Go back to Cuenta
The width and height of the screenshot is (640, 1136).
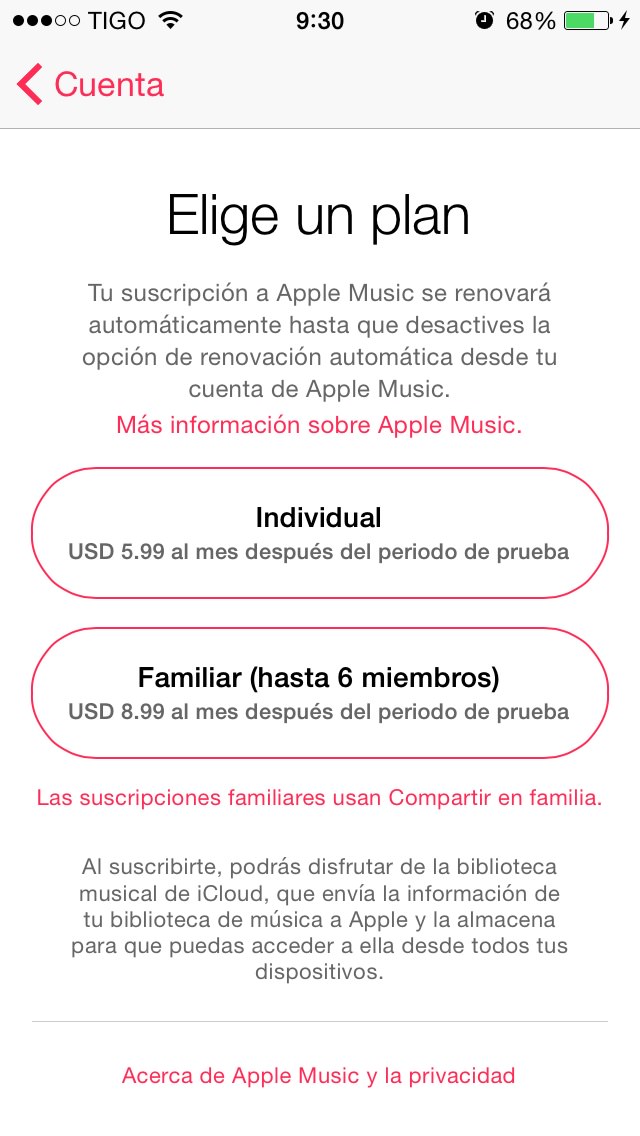click(90, 85)
